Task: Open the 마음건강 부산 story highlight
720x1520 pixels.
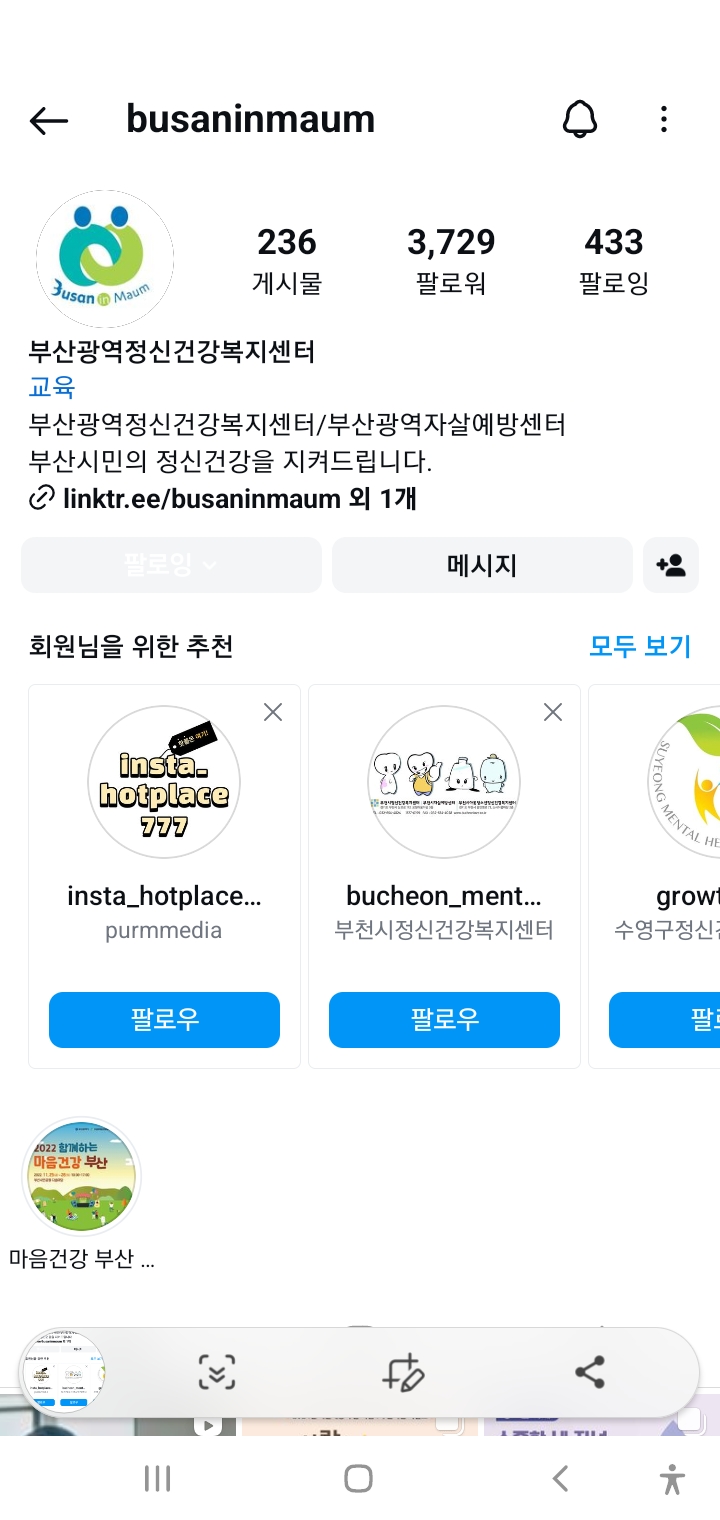Action: pos(82,1177)
